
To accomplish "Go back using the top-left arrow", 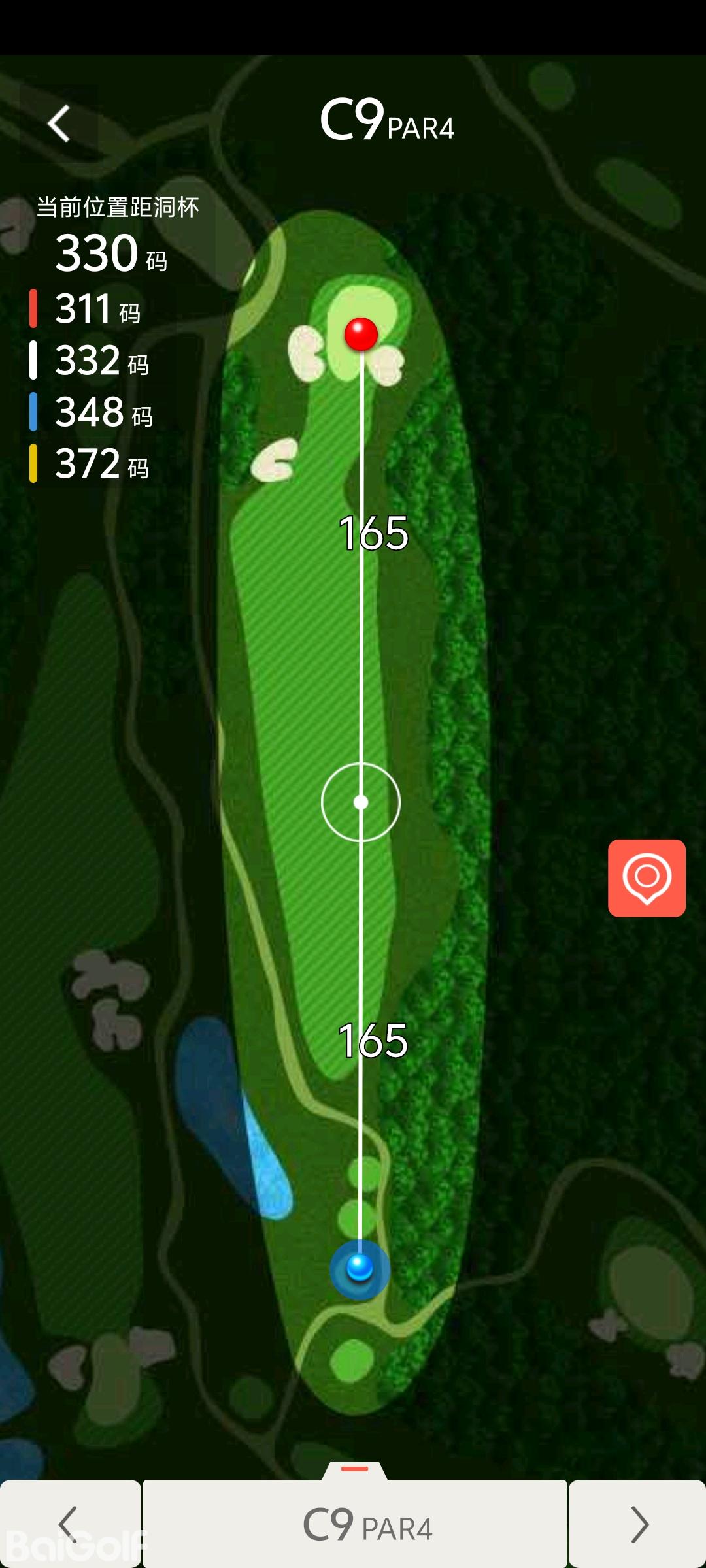I will coord(59,123).
